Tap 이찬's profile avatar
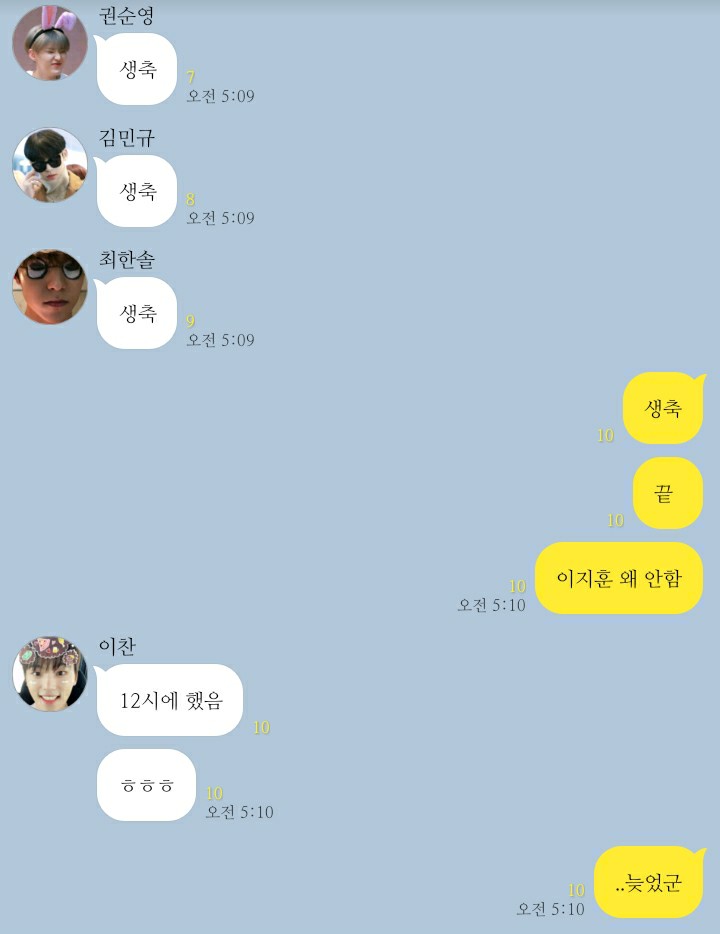The height and width of the screenshot is (934, 720). [50, 674]
